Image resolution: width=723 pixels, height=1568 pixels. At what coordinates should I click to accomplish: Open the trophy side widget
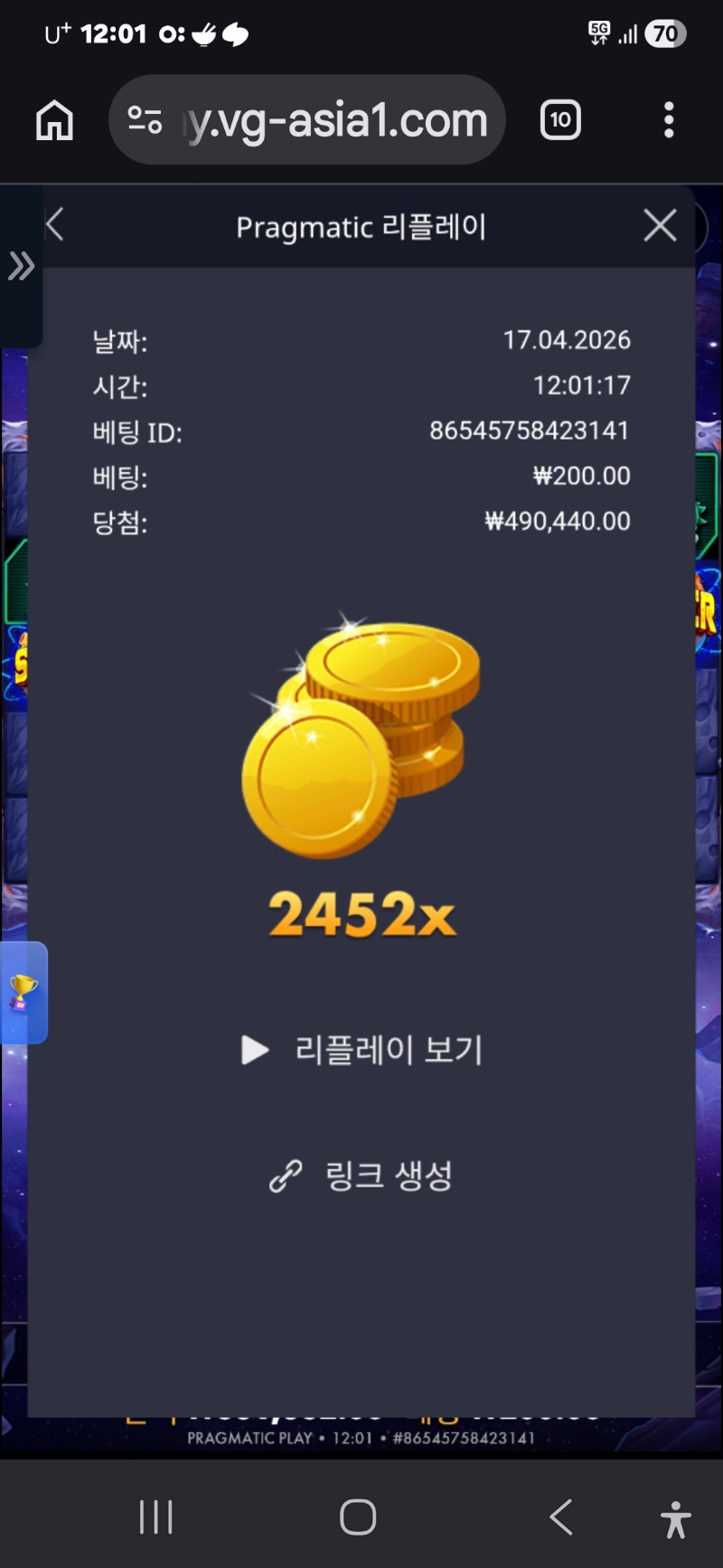tap(23, 993)
